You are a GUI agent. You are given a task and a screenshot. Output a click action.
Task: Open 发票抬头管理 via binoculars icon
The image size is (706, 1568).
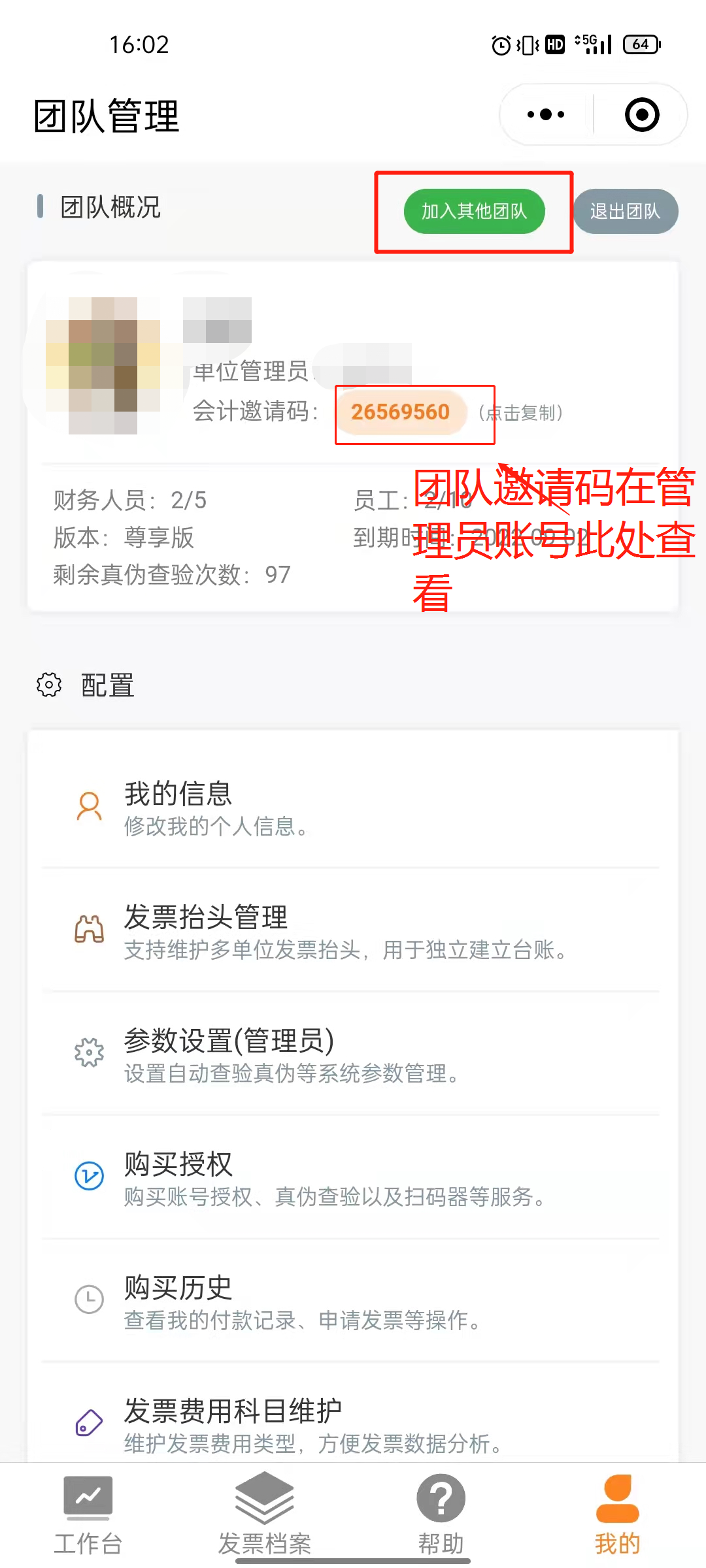90,929
